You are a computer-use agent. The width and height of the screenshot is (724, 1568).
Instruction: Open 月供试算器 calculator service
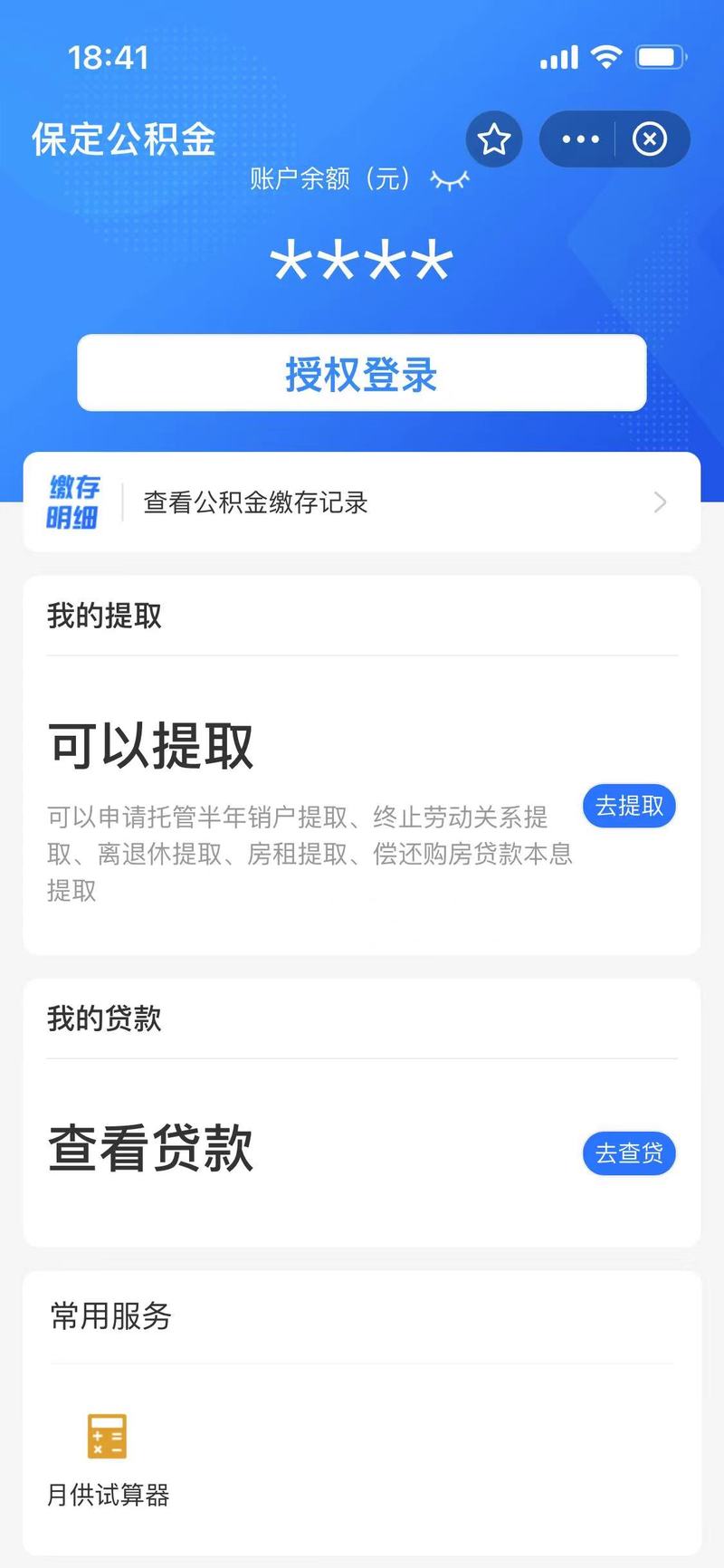(108, 1458)
